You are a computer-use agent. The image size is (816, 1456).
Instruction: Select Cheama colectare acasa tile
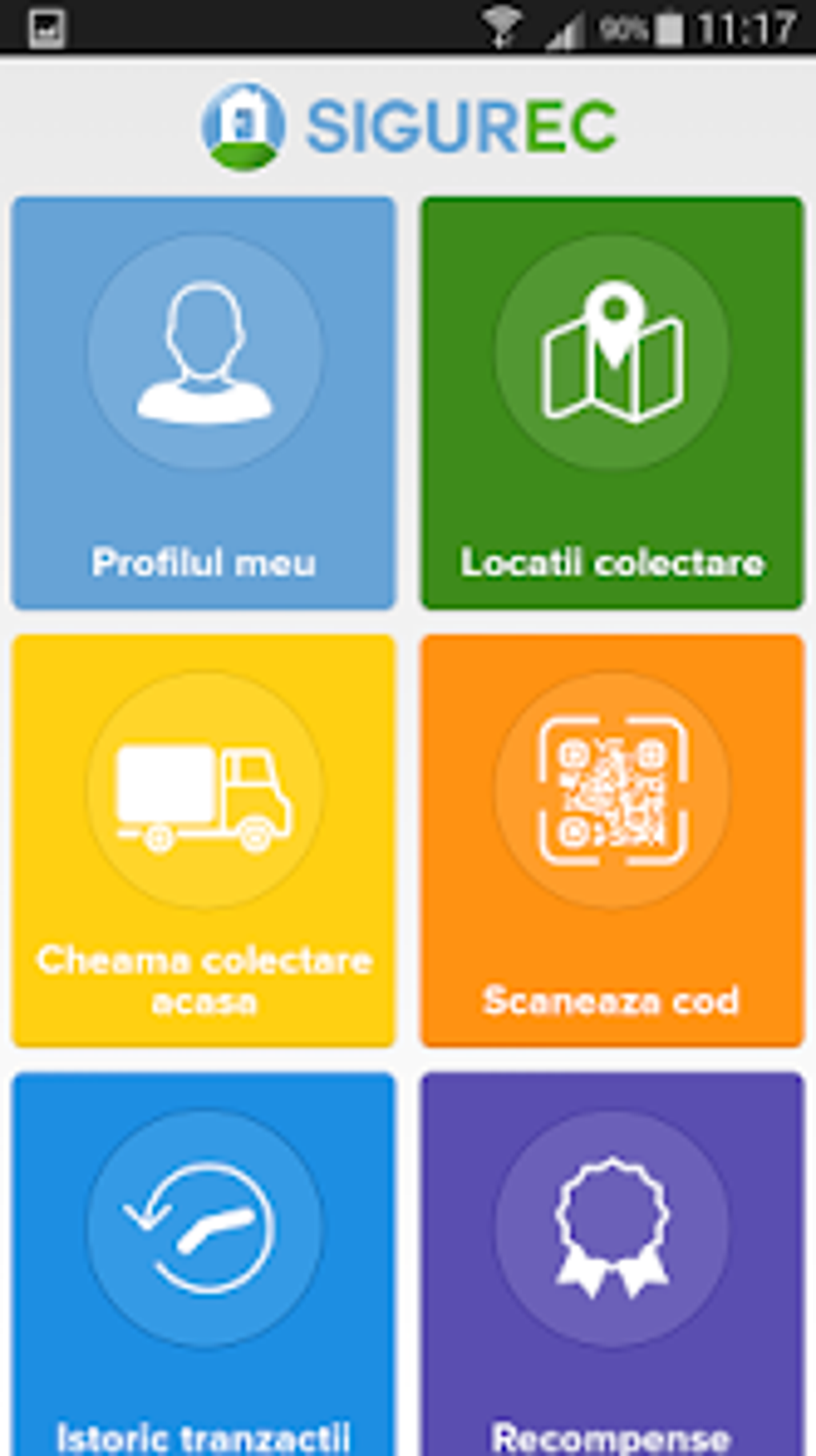[x=204, y=840]
